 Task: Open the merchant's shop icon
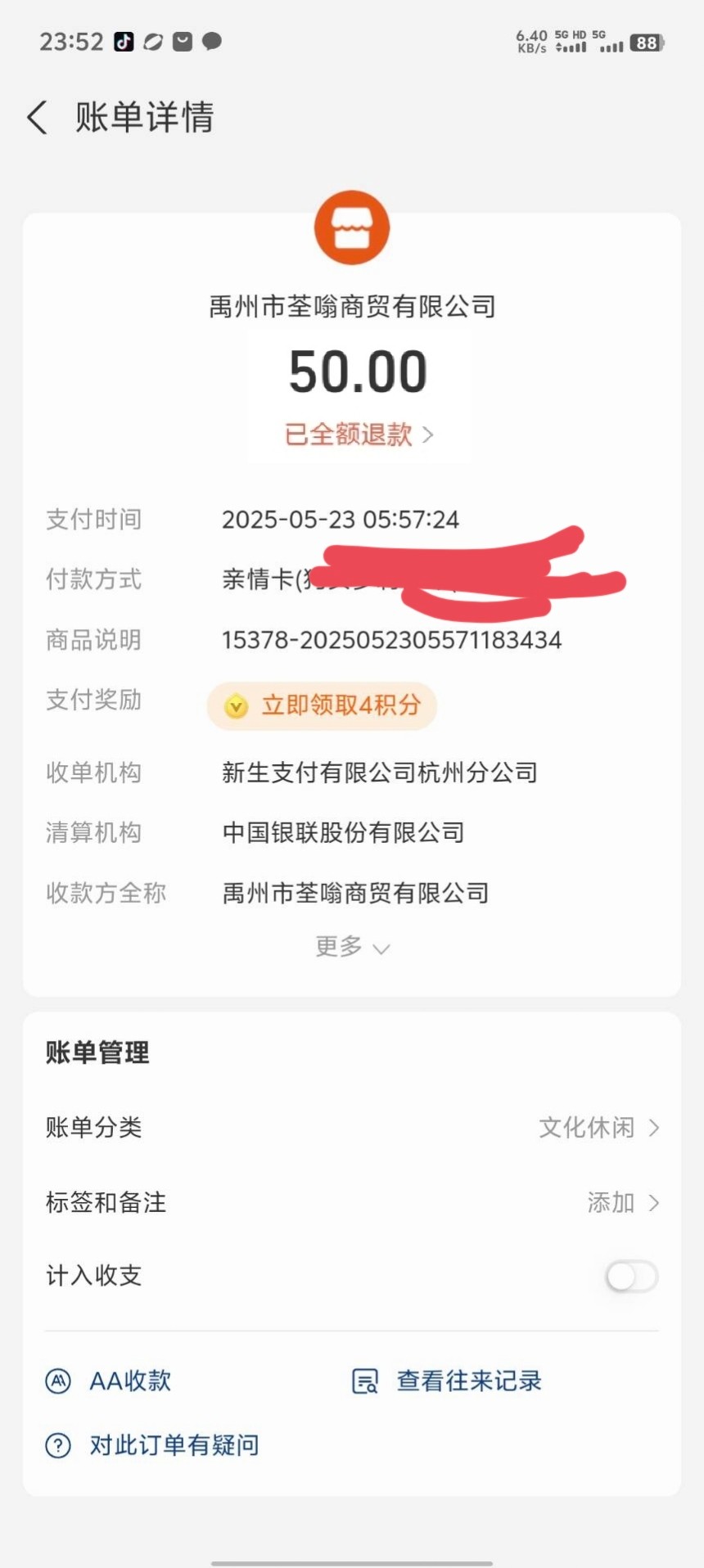(352, 228)
